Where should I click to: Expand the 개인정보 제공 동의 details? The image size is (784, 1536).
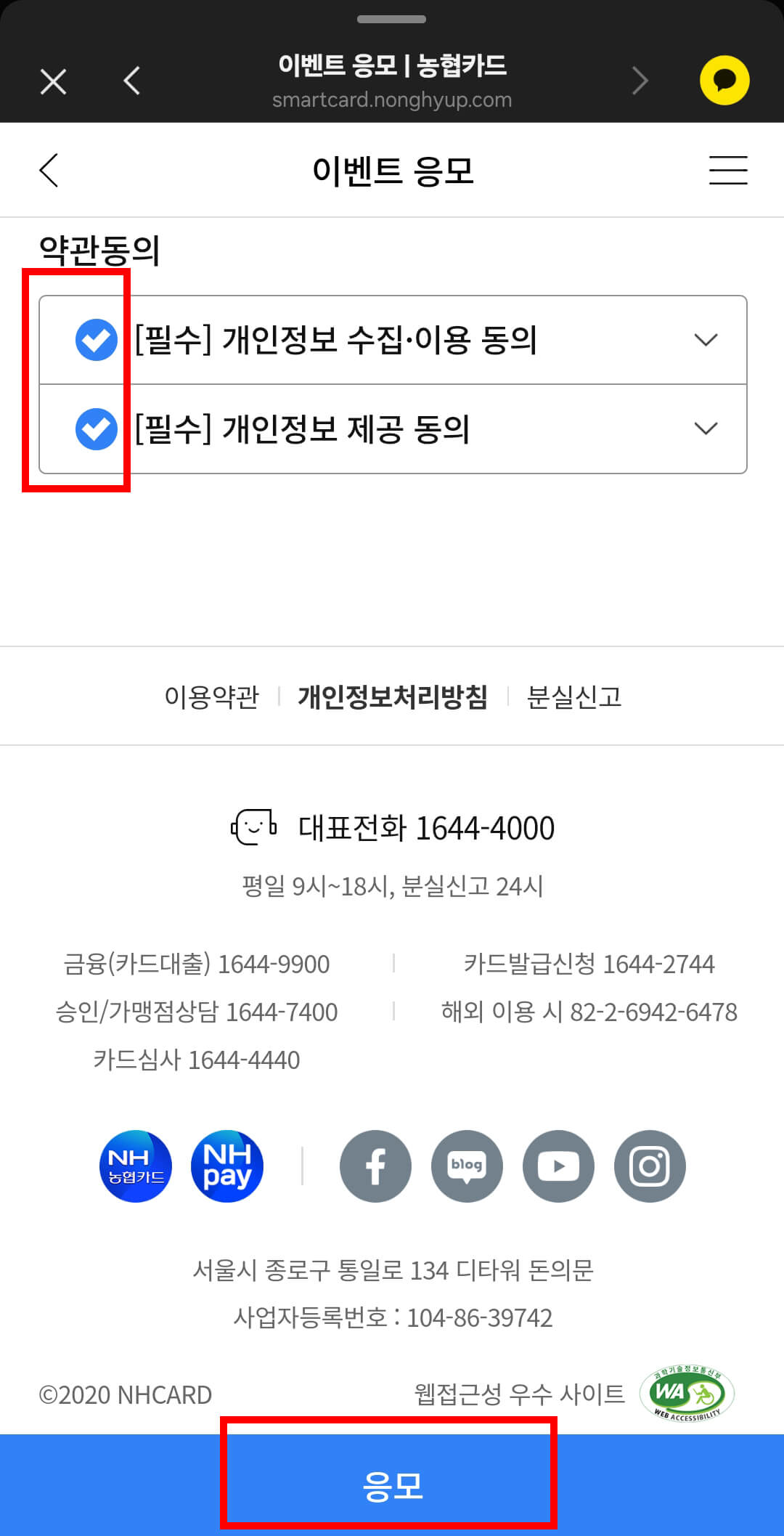point(706,428)
